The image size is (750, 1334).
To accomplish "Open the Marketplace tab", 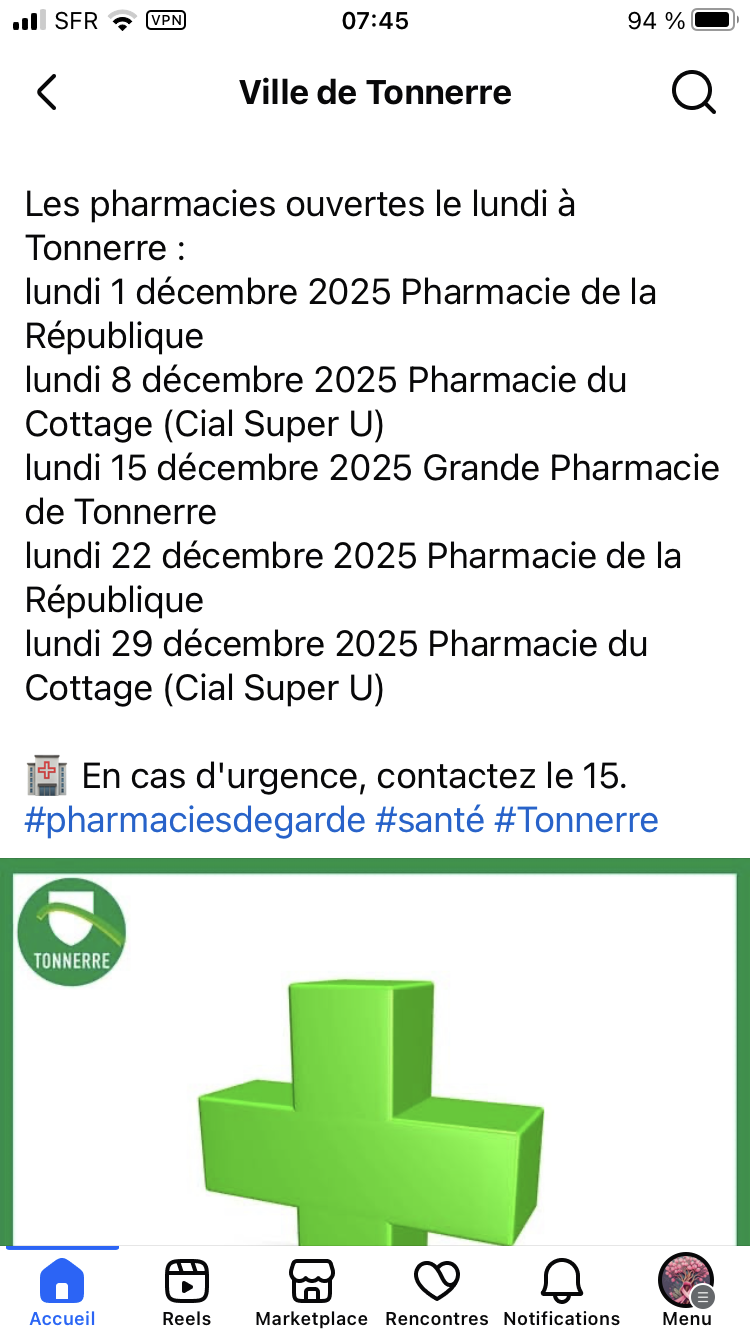I will [x=311, y=1290].
